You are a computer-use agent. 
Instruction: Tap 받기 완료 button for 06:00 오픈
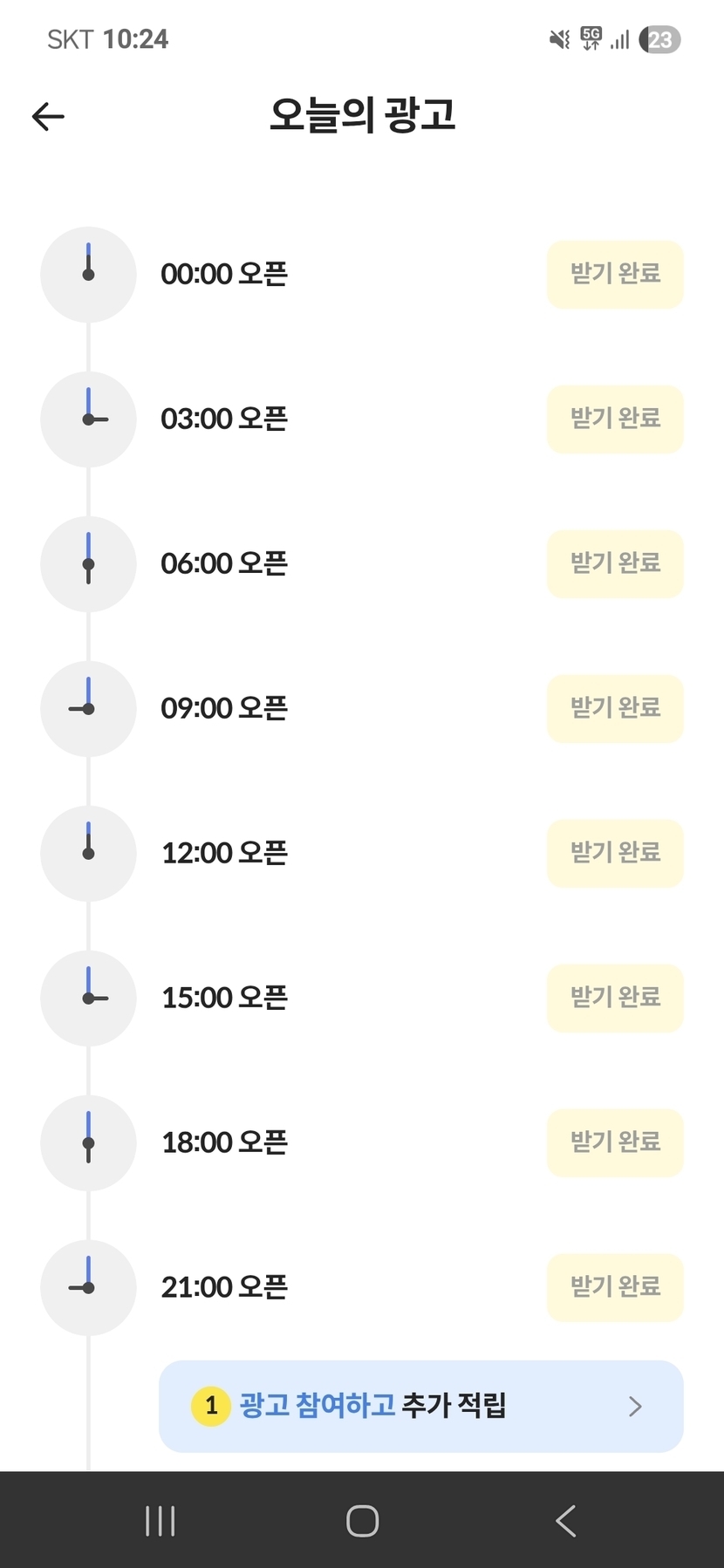coord(615,564)
